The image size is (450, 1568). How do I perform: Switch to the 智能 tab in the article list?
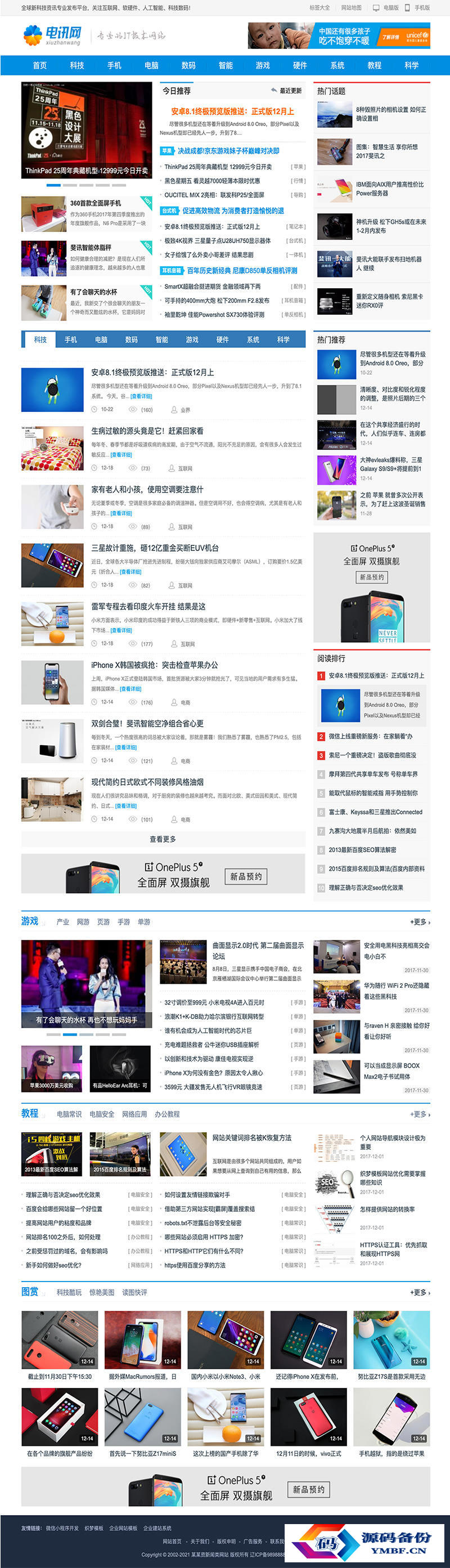point(162,339)
